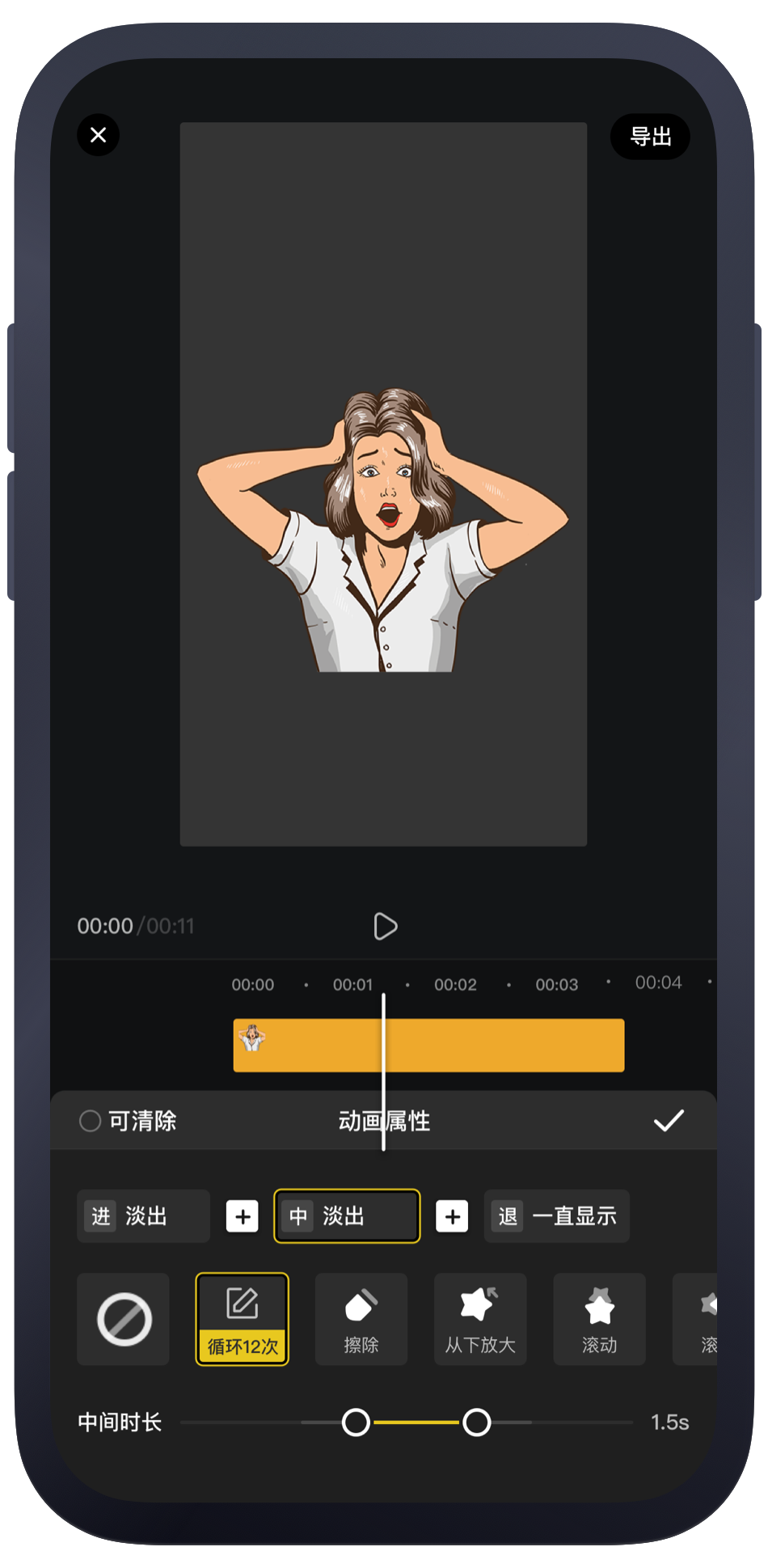Select the 退 一直显示 exit animation tab
This screenshot has width=768, height=1568.
click(556, 1215)
